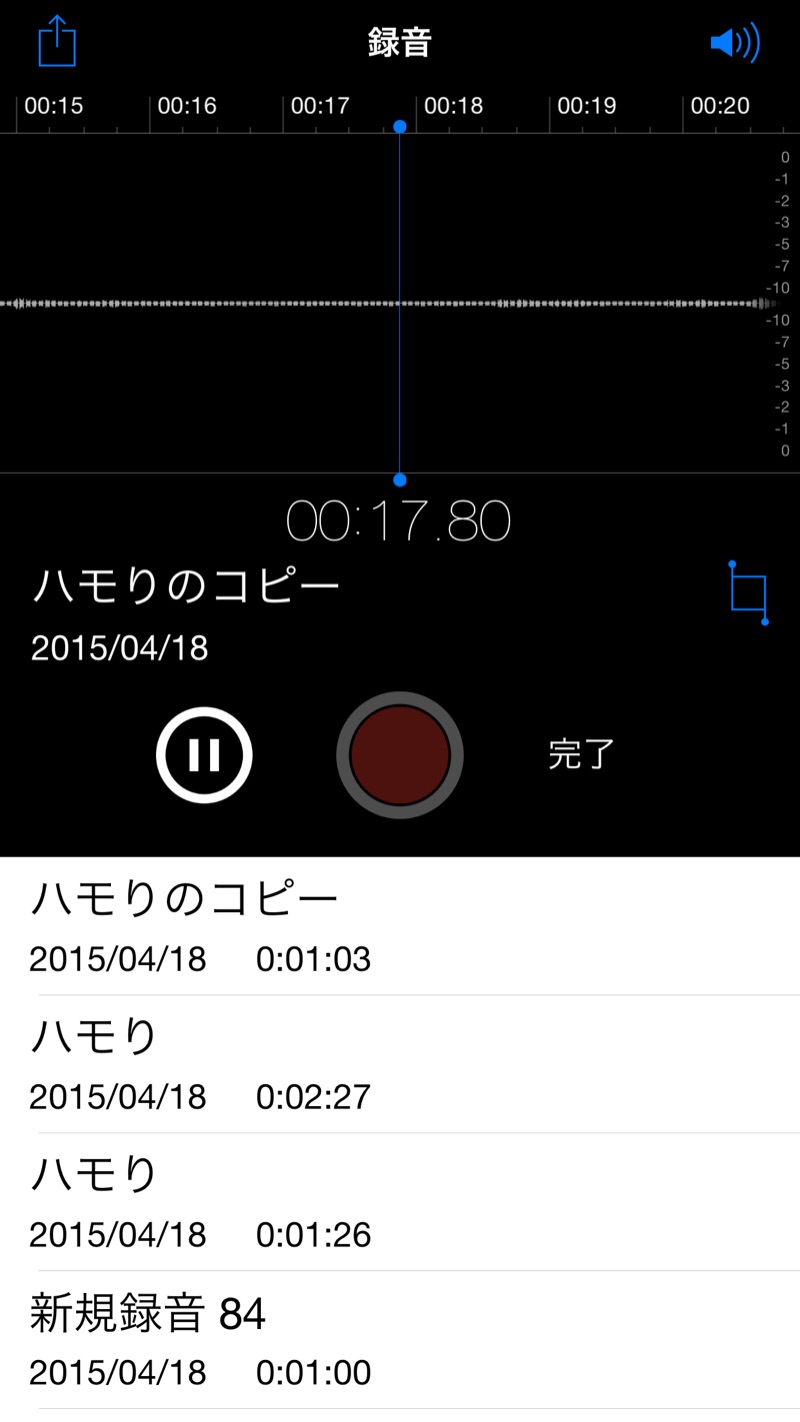The height and width of the screenshot is (1422, 800).
Task: Open the trim tool for this recording
Action: point(748,592)
